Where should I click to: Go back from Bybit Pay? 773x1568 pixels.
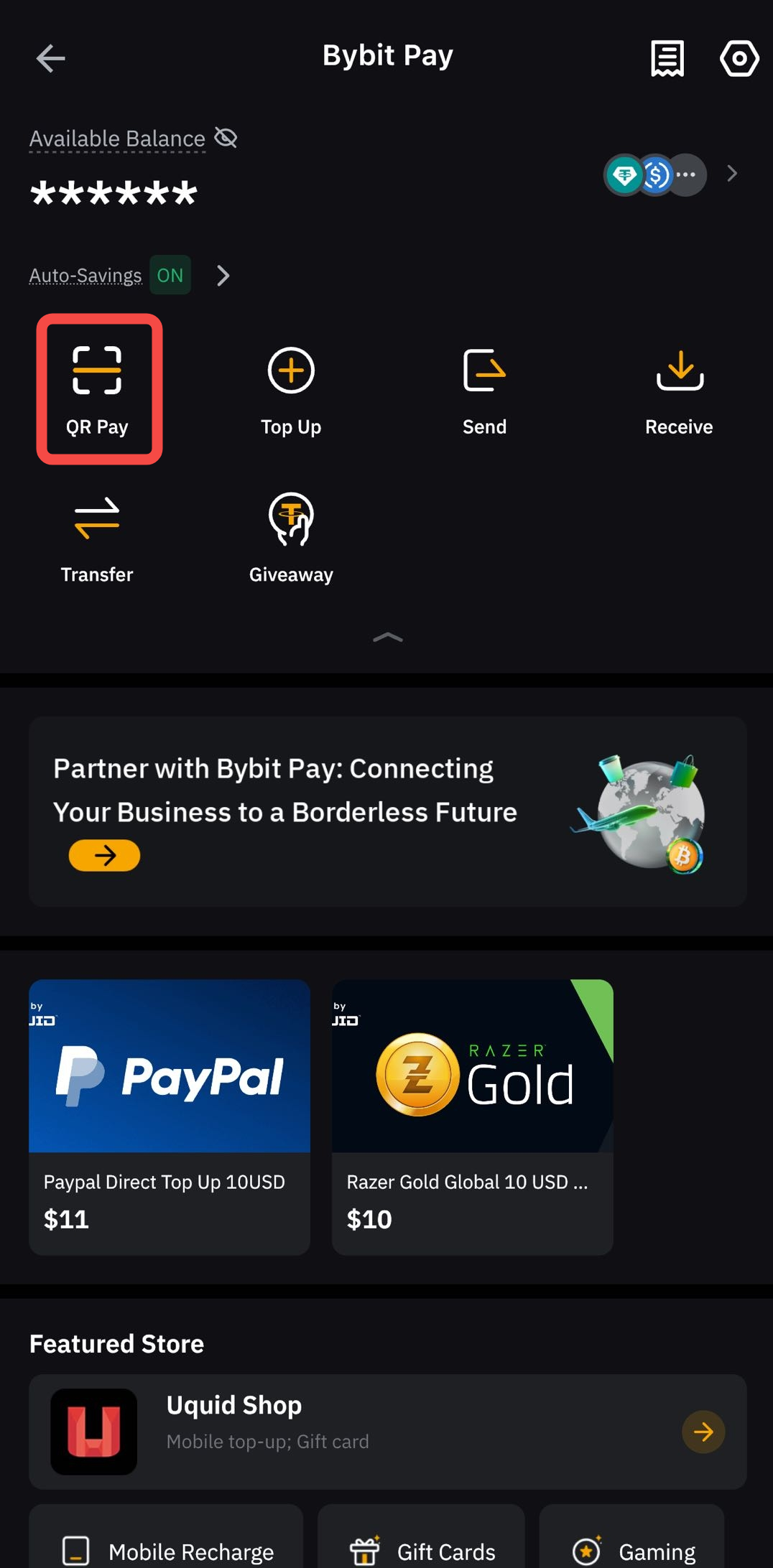[x=50, y=58]
